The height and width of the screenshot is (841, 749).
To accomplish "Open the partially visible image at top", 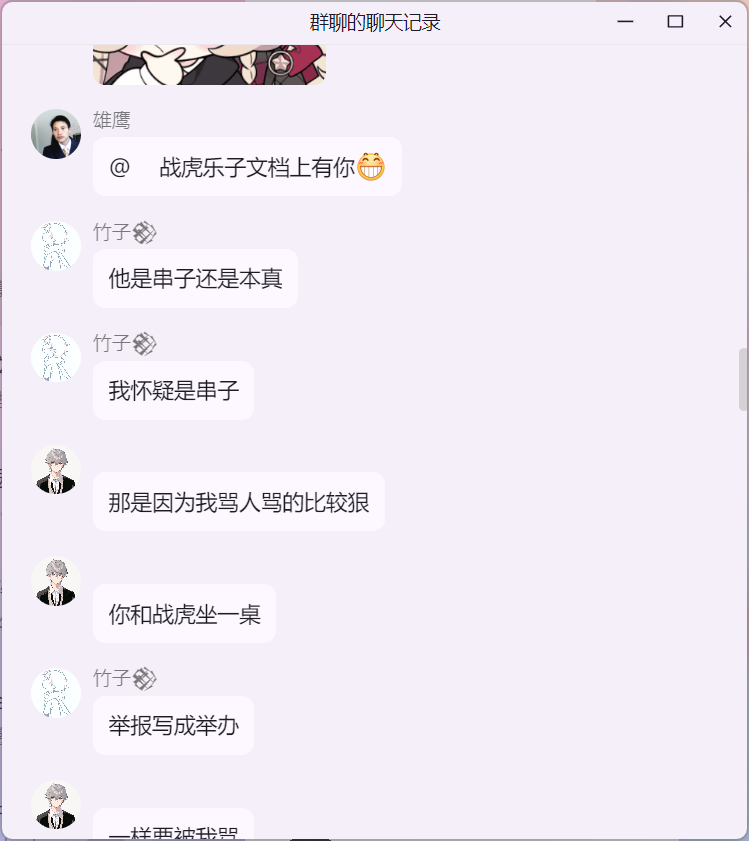I will pos(209,65).
